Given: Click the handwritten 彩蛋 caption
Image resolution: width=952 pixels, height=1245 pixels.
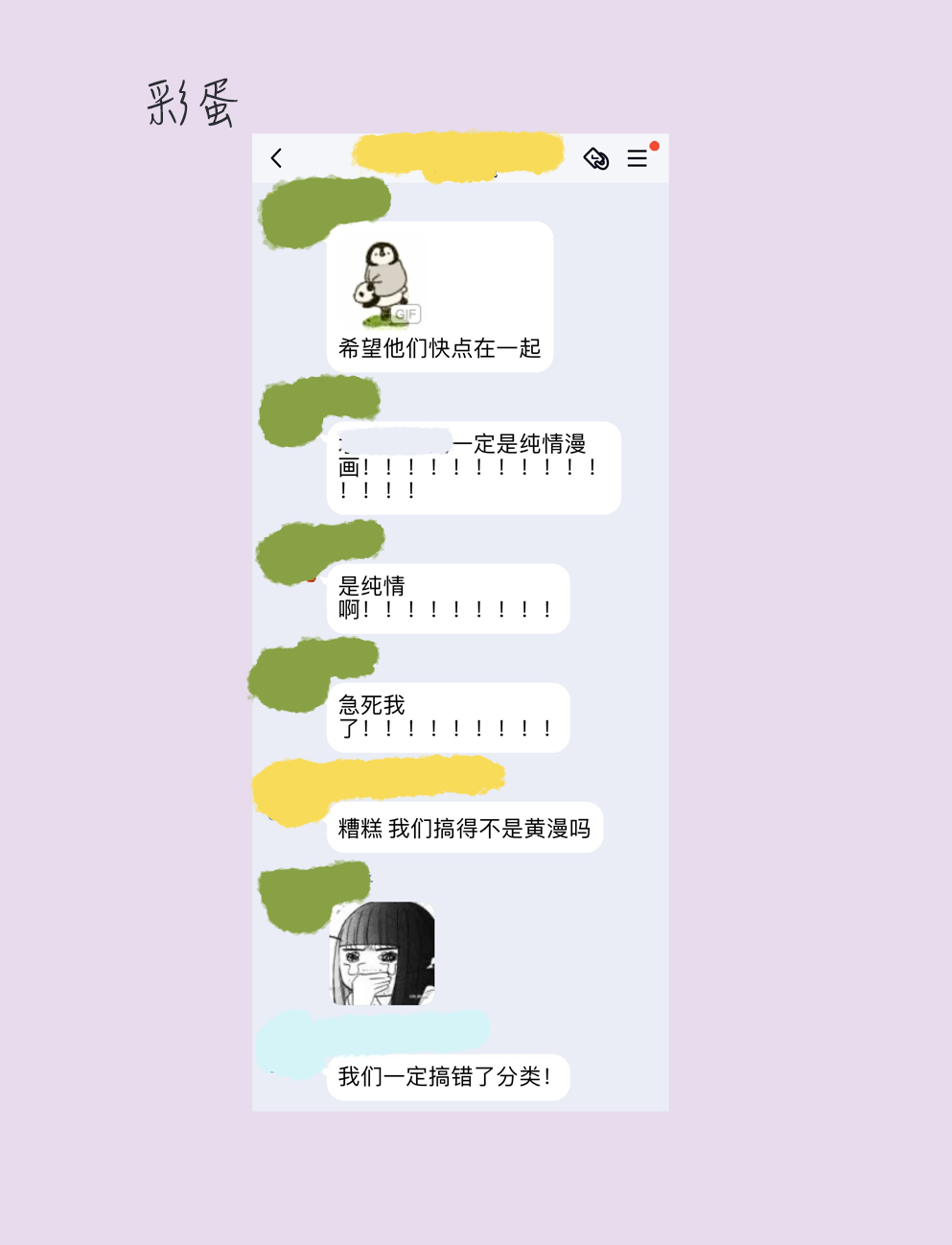Looking at the screenshot, I should [x=192, y=99].
